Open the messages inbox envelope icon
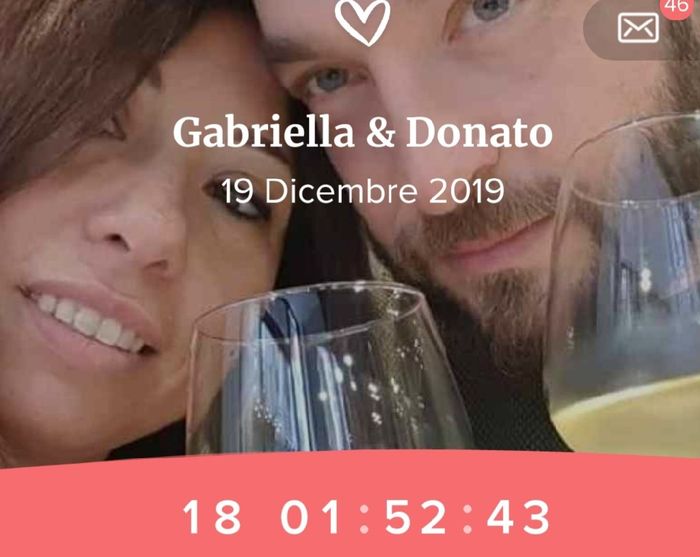 (x=638, y=29)
